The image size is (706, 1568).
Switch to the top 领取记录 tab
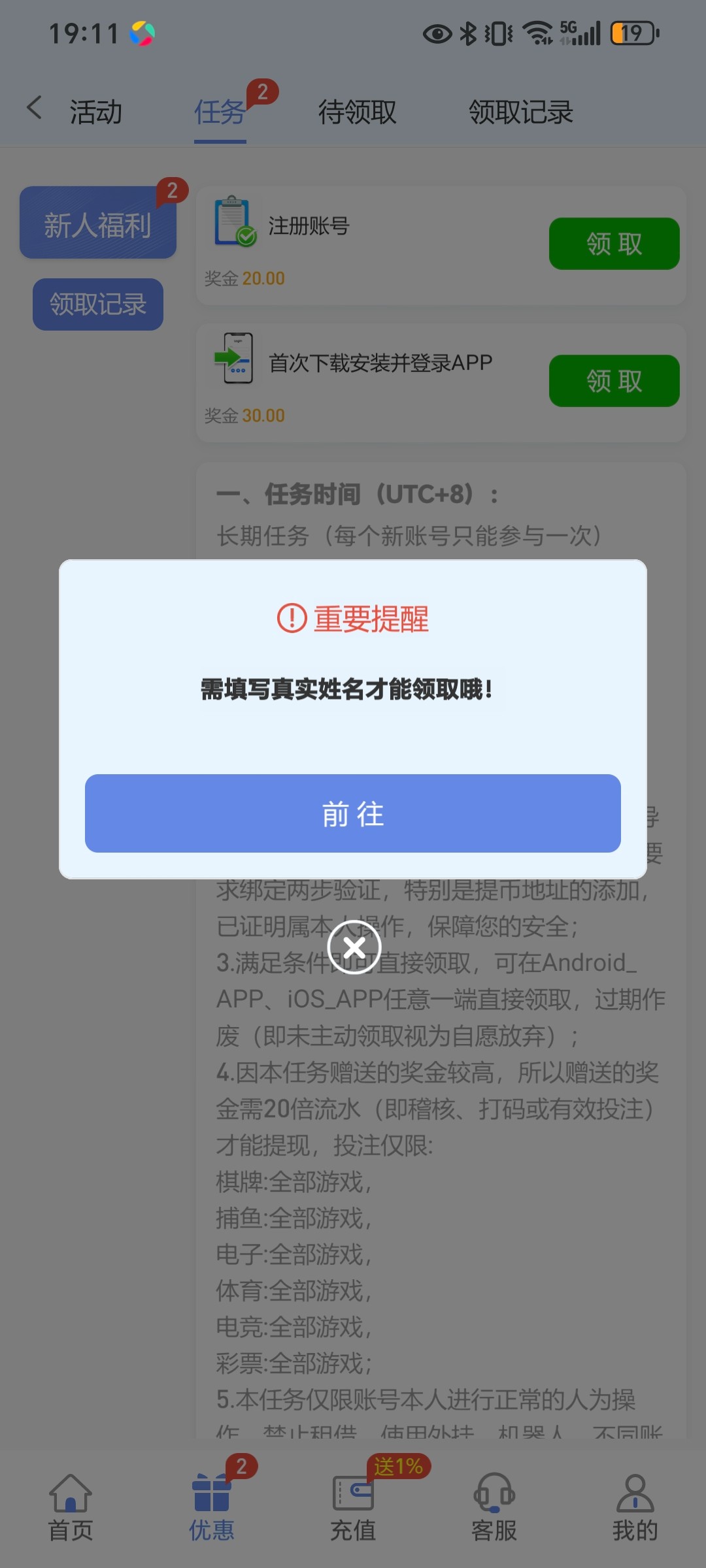tap(521, 112)
